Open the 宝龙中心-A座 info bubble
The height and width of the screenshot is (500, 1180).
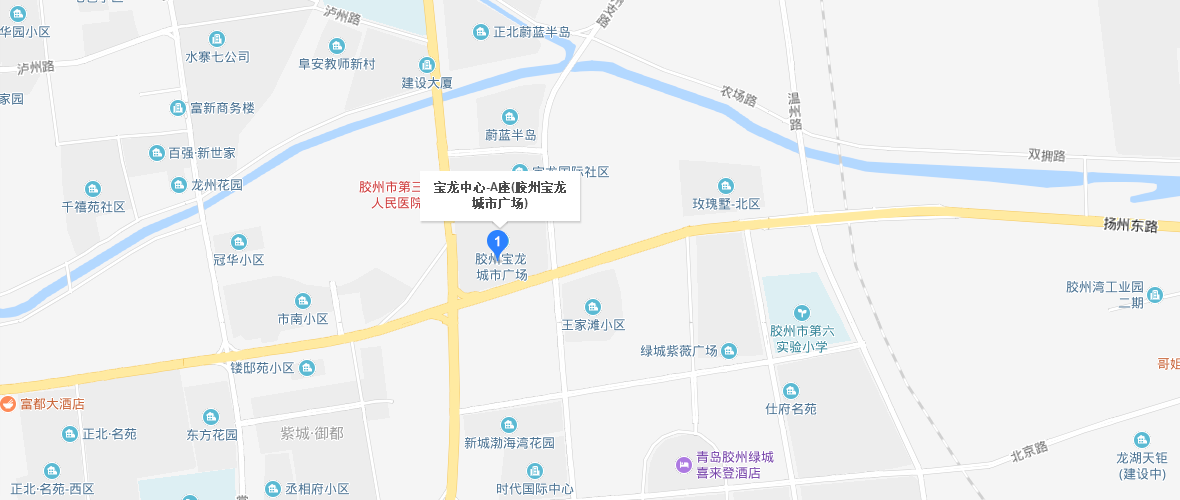pyautogui.click(x=499, y=195)
